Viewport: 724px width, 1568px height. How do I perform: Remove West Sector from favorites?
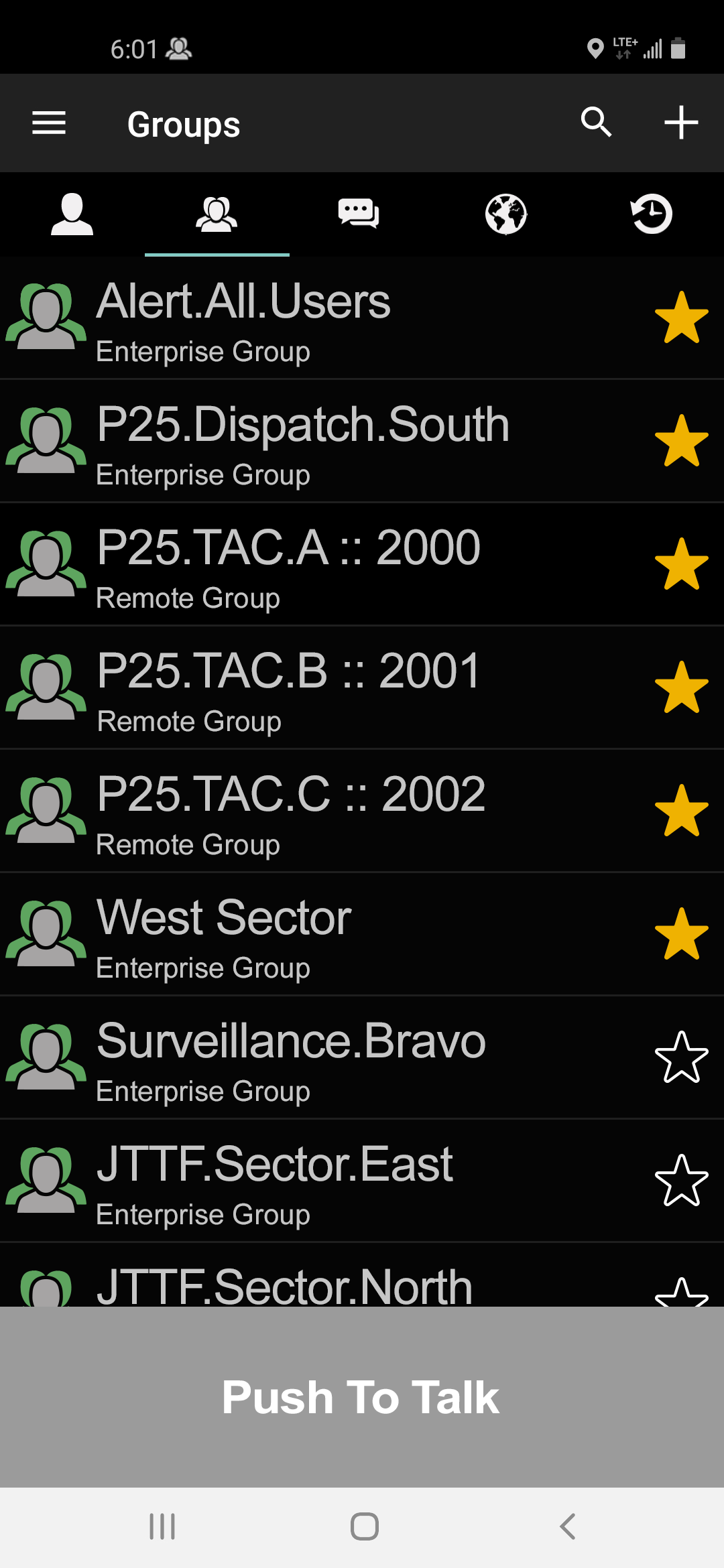coord(681,934)
